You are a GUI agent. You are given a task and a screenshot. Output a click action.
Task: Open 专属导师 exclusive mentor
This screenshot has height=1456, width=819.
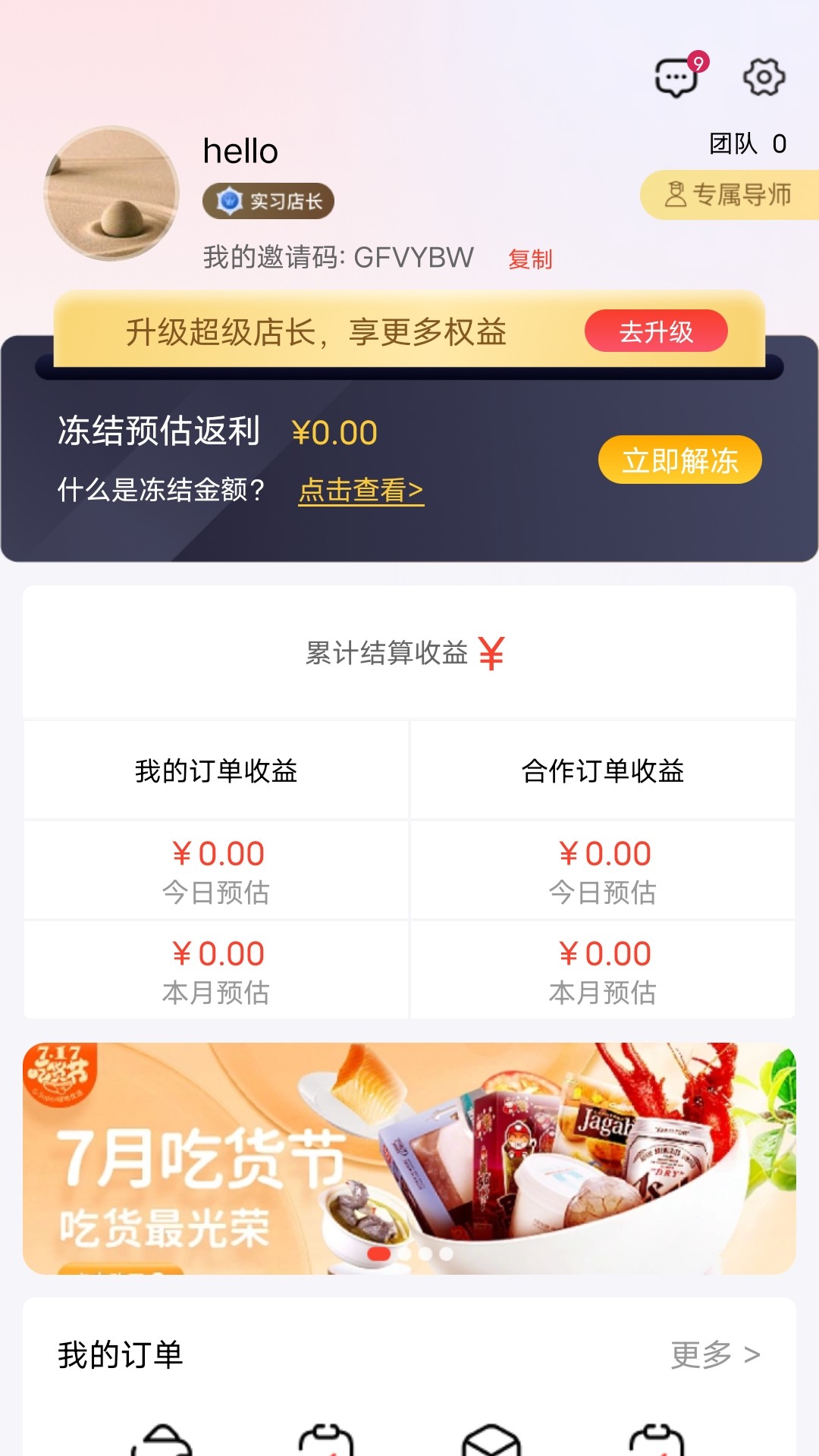(x=729, y=195)
